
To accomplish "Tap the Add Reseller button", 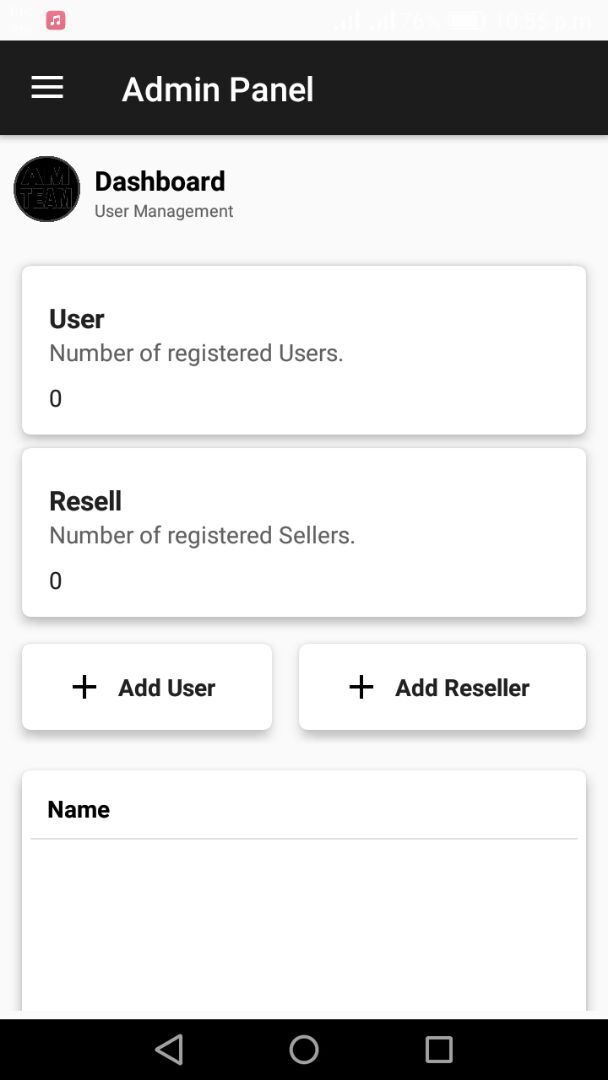I will coord(442,687).
